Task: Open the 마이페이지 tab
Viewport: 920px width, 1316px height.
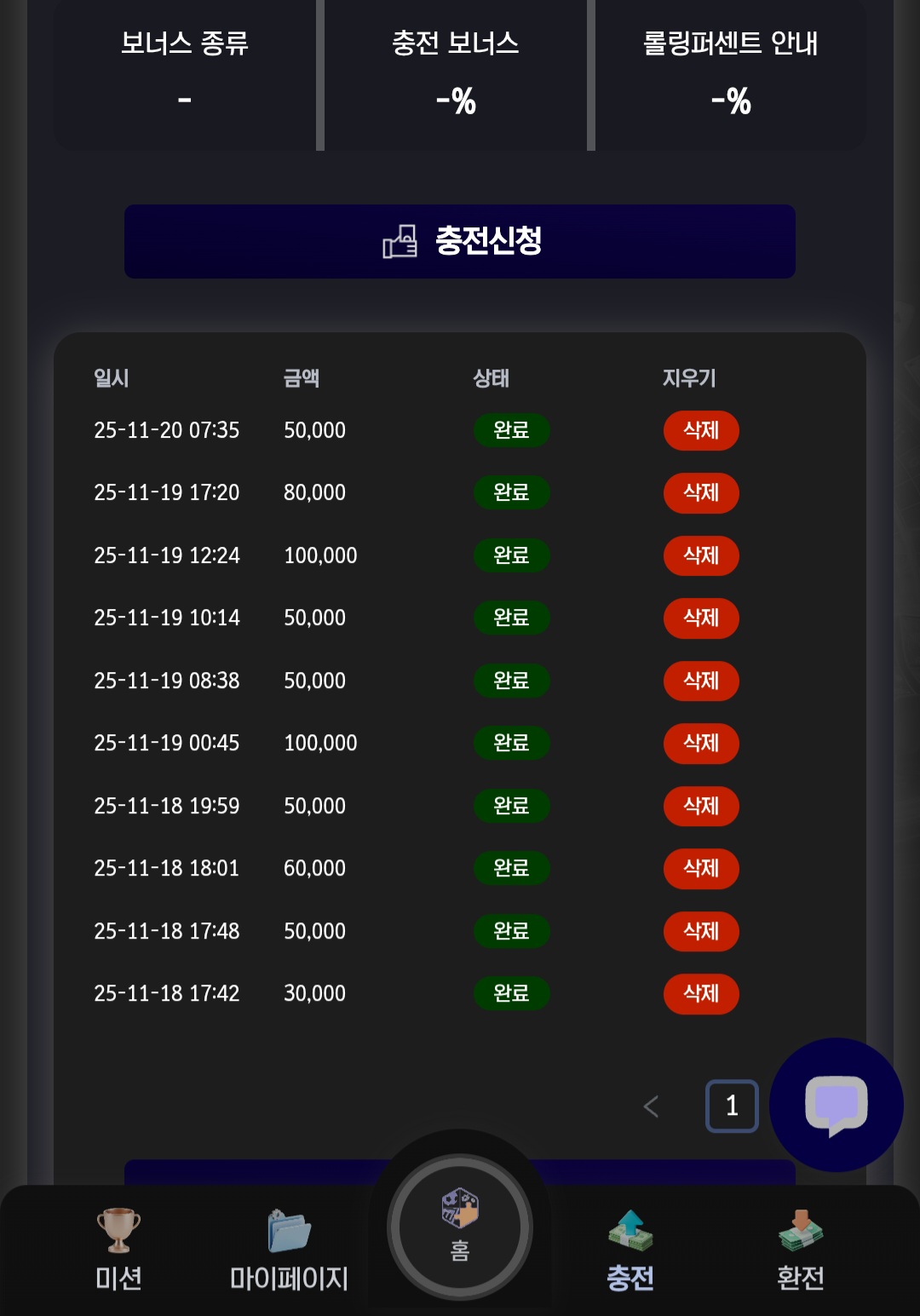Action: click(289, 1250)
